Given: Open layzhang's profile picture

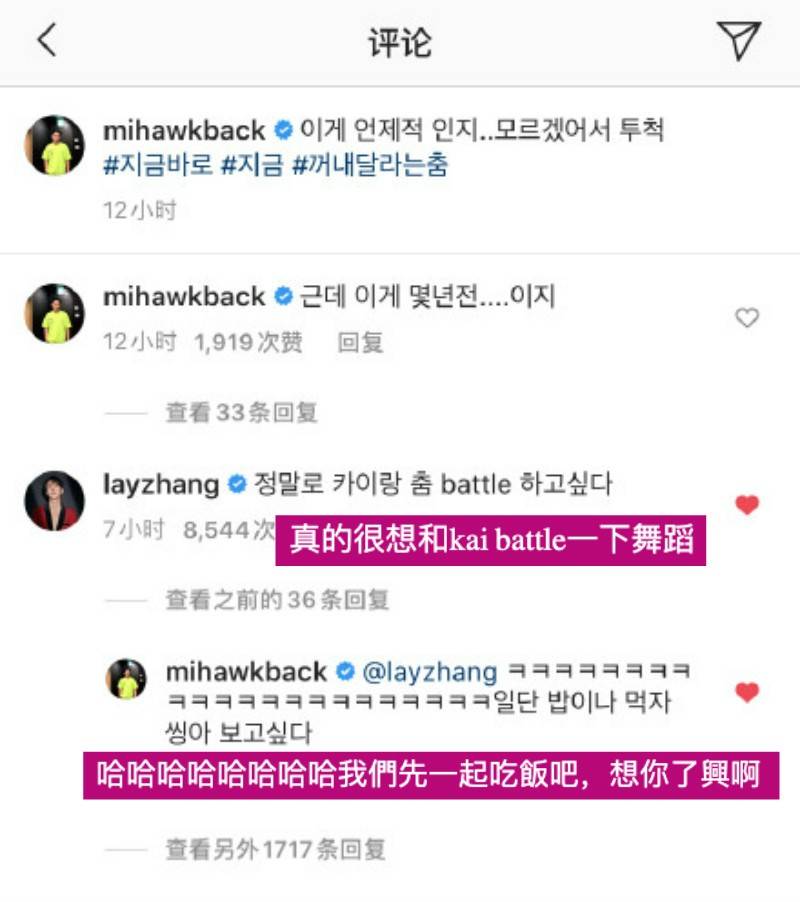Looking at the screenshot, I should [54, 500].
